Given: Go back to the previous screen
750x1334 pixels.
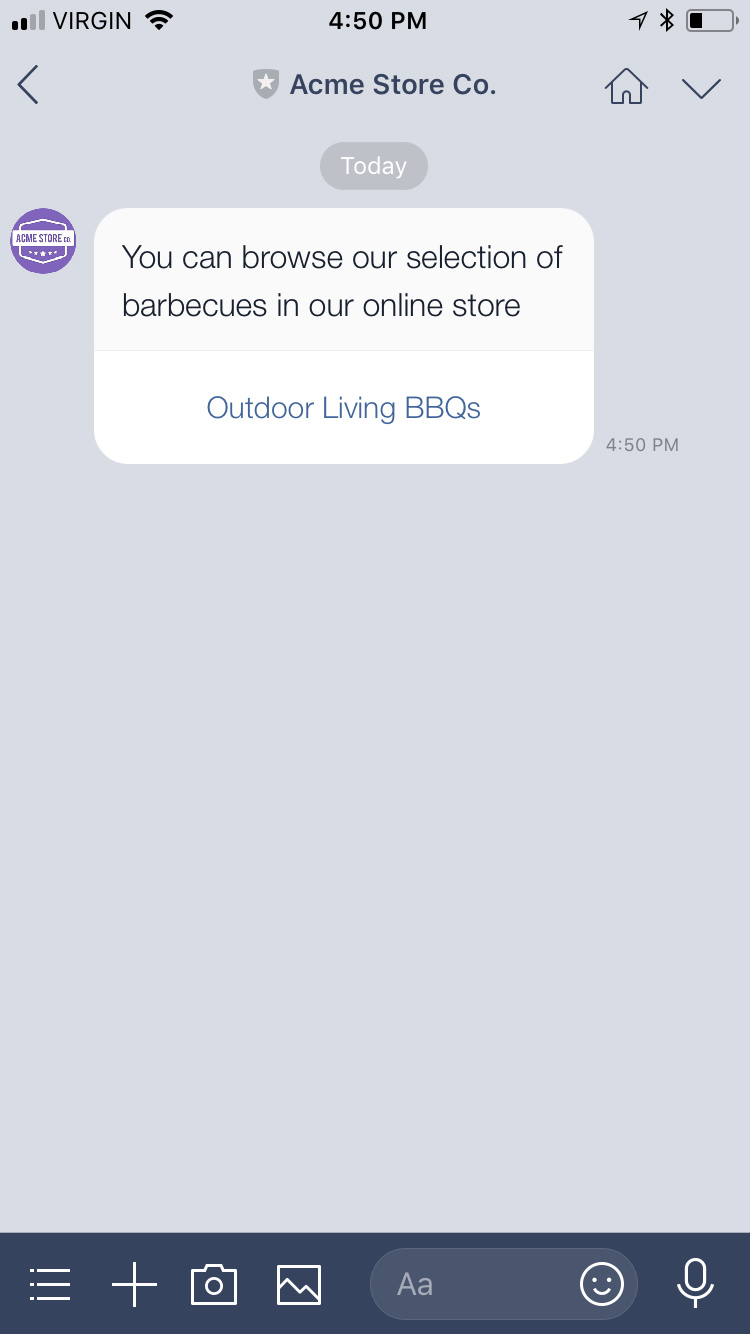Looking at the screenshot, I should pos(29,85).
